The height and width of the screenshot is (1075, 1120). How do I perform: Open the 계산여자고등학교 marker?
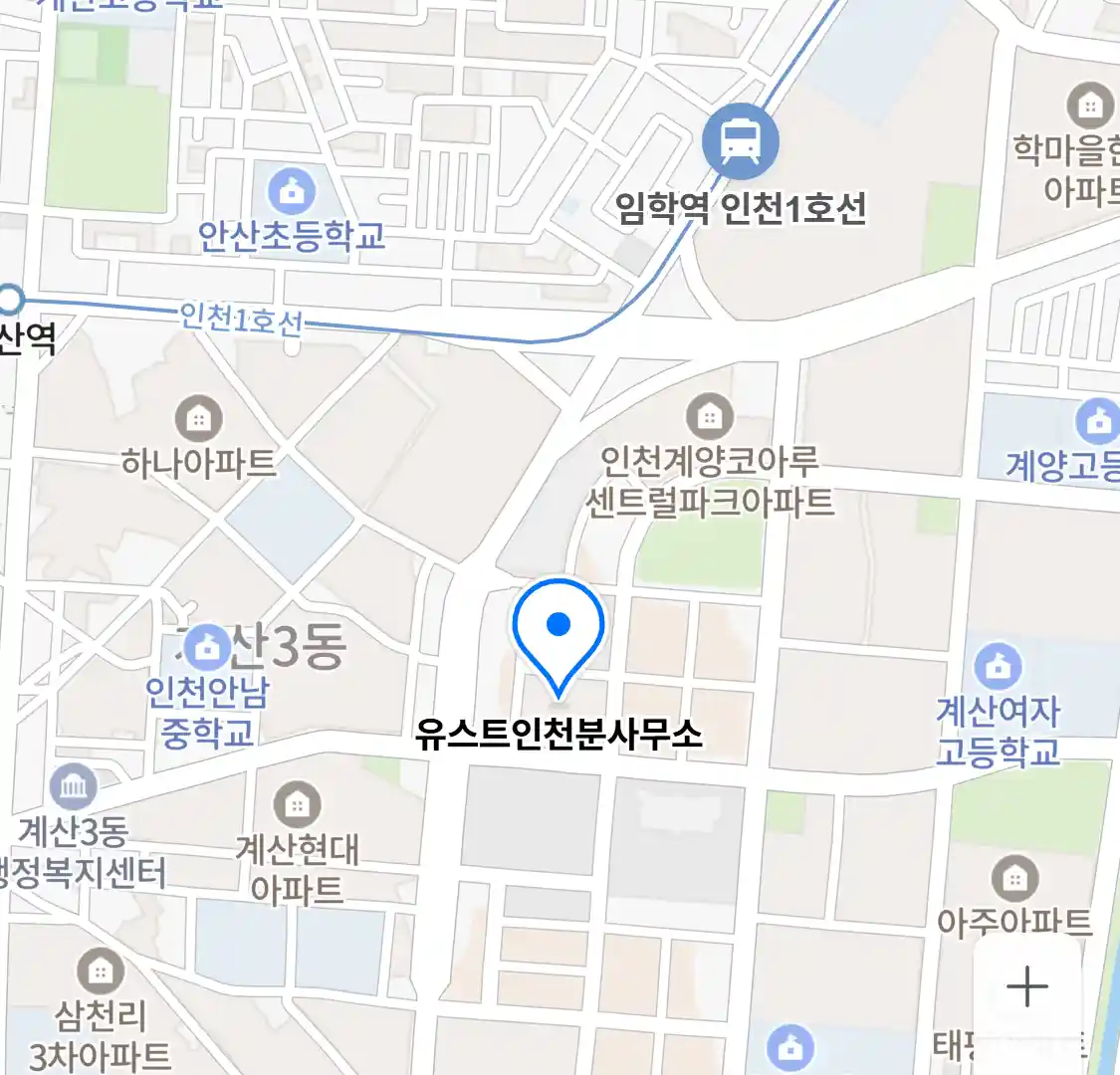998,666
